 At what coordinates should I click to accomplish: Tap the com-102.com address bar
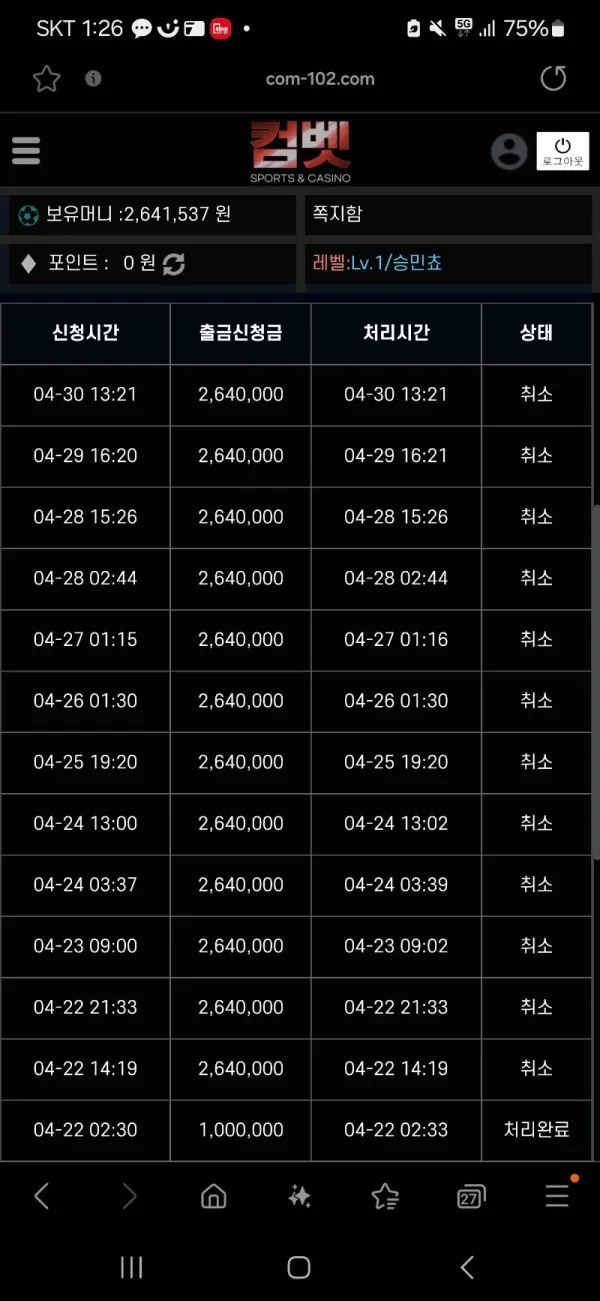point(320,79)
